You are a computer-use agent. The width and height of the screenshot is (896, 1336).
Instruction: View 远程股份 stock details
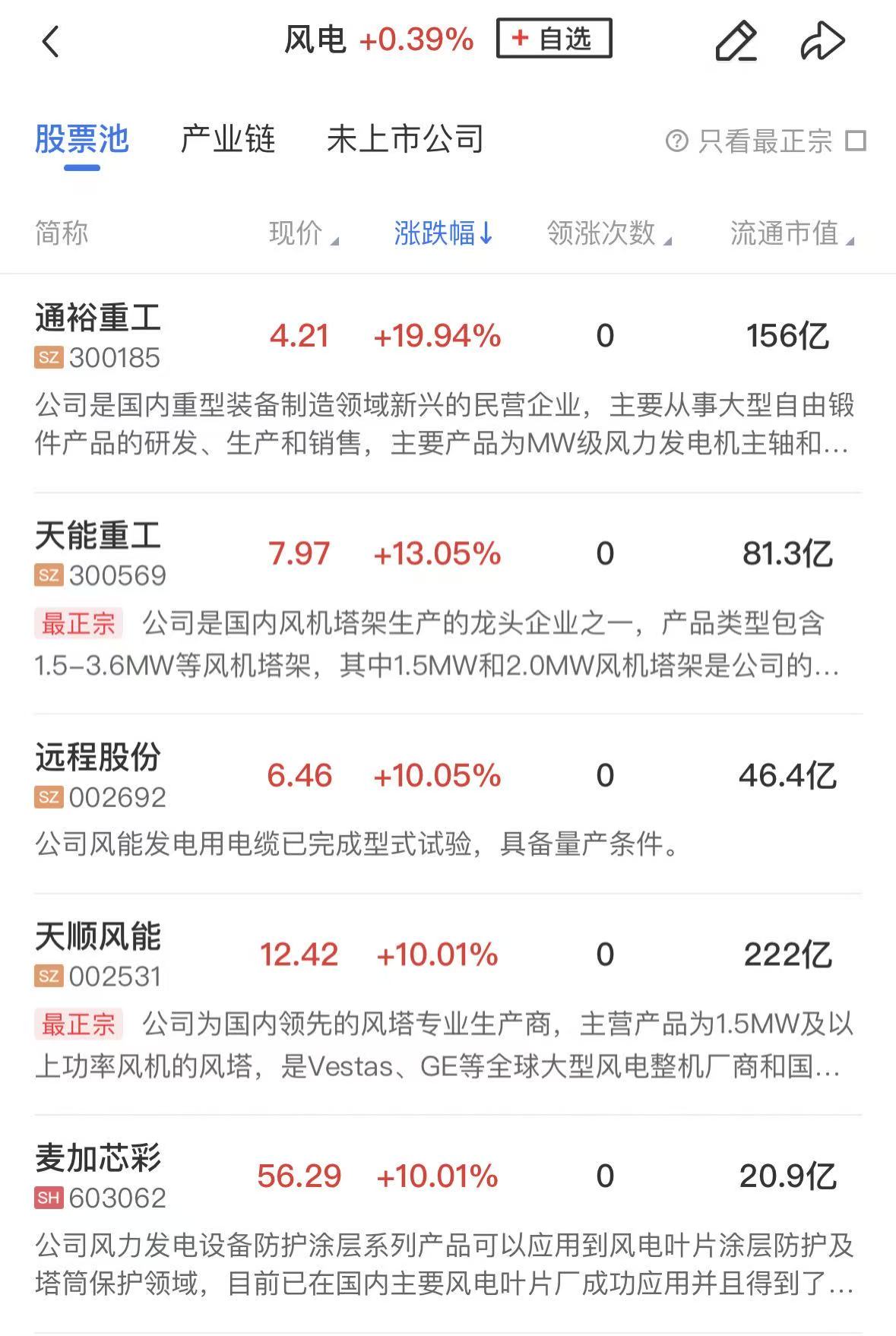coord(98,758)
